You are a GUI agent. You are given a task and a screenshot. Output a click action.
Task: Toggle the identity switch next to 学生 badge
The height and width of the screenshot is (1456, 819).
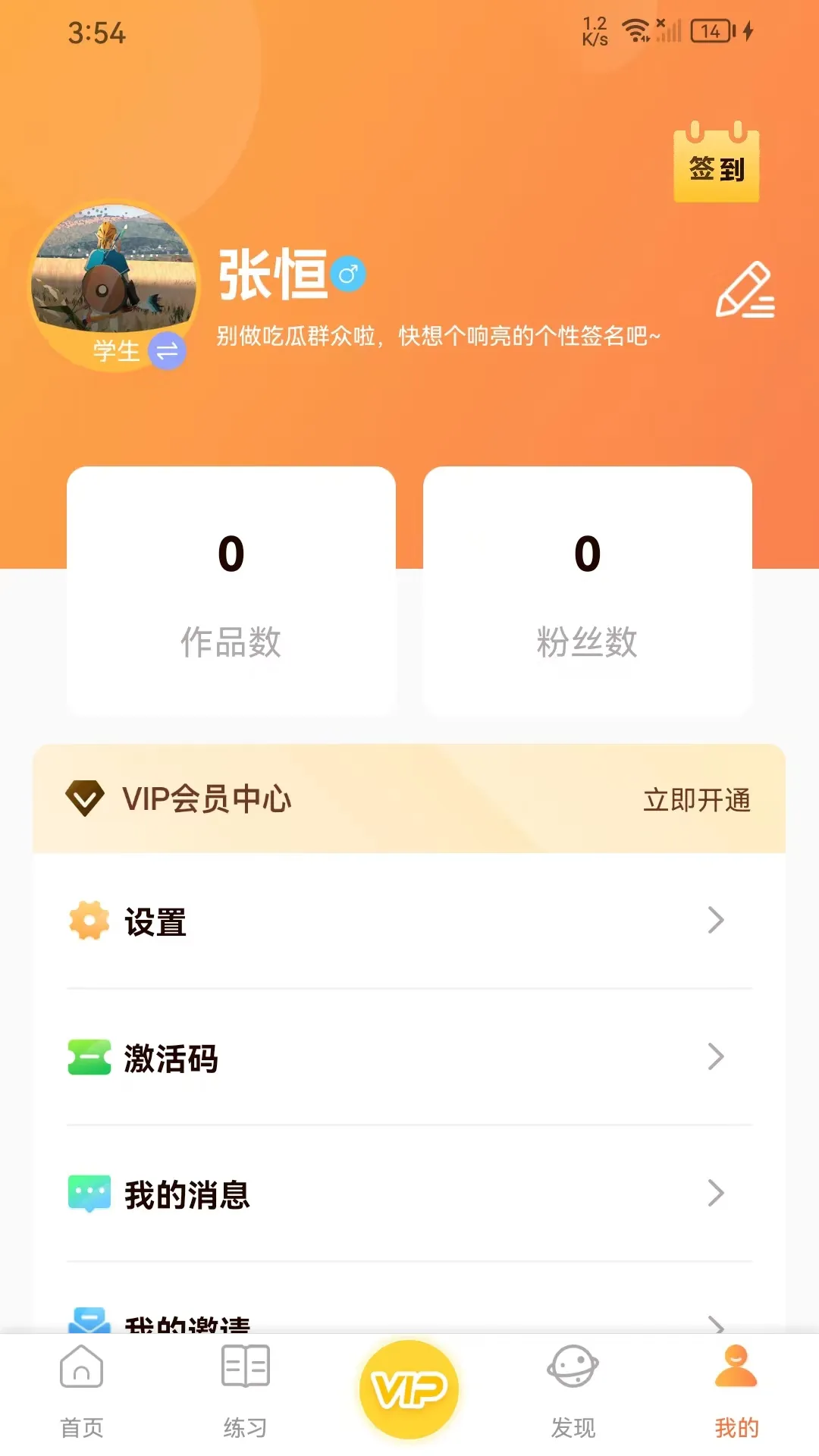pyautogui.click(x=166, y=350)
